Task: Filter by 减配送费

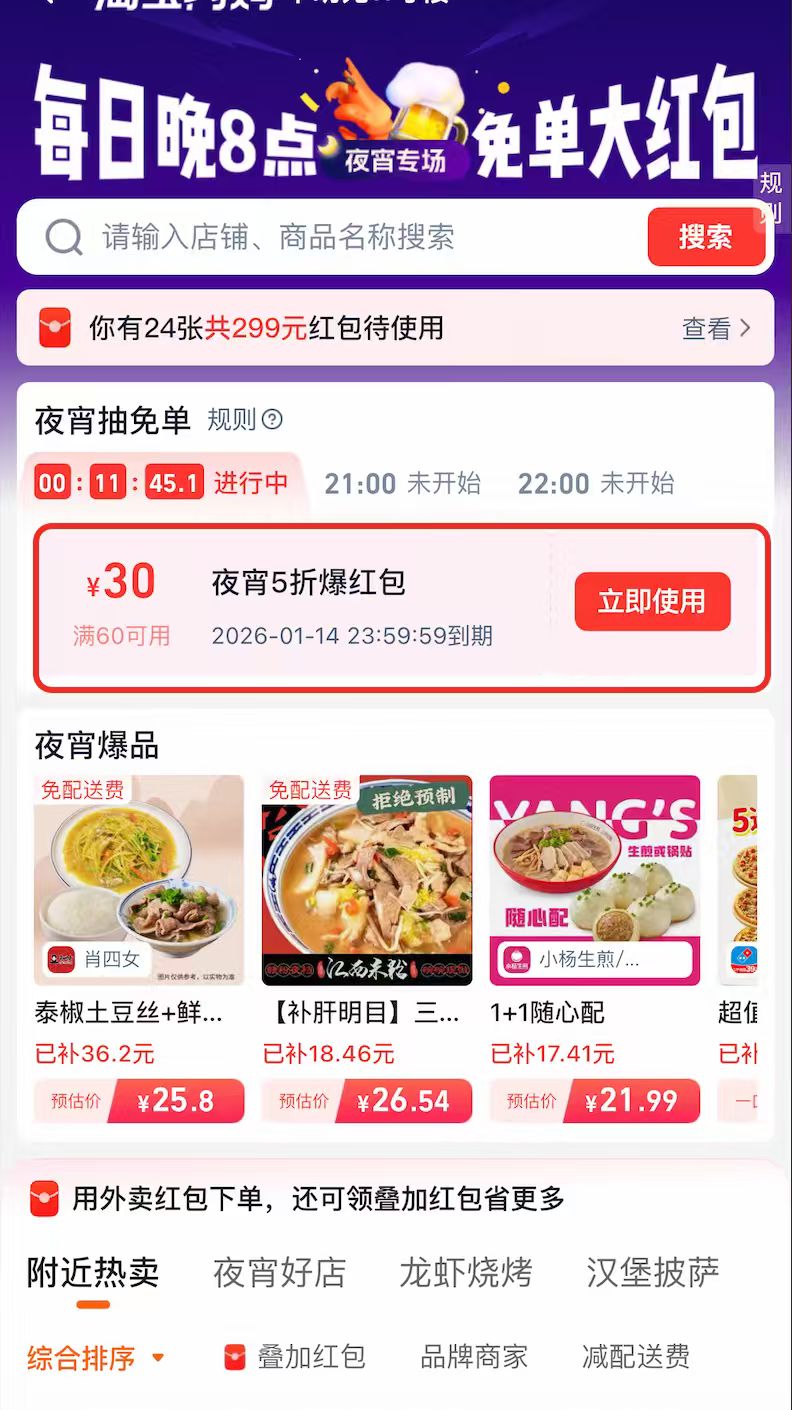Action: click(x=636, y=1357)
